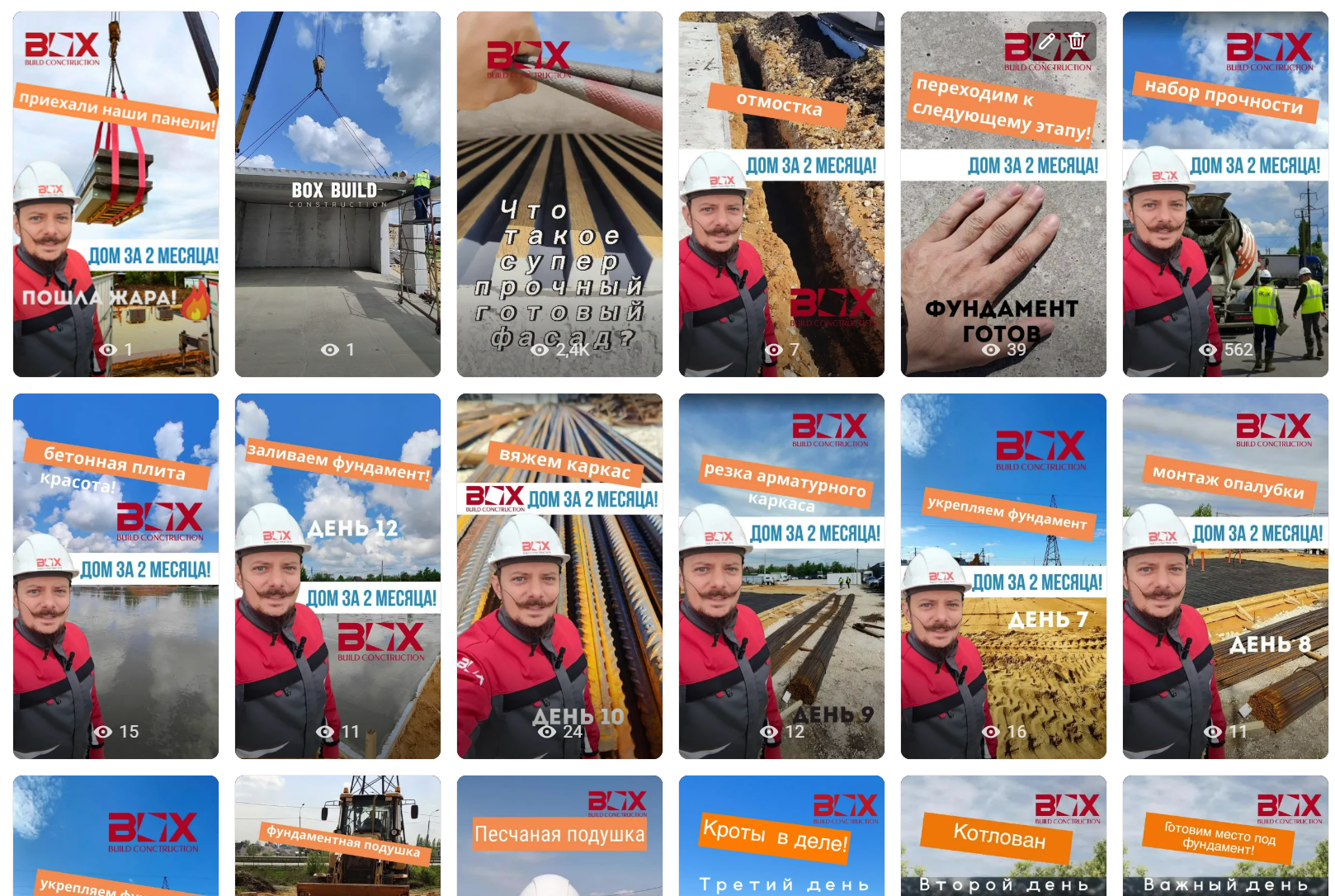
Task: Open the "приехали наши панели!" video
Action: tap(116, 194)
